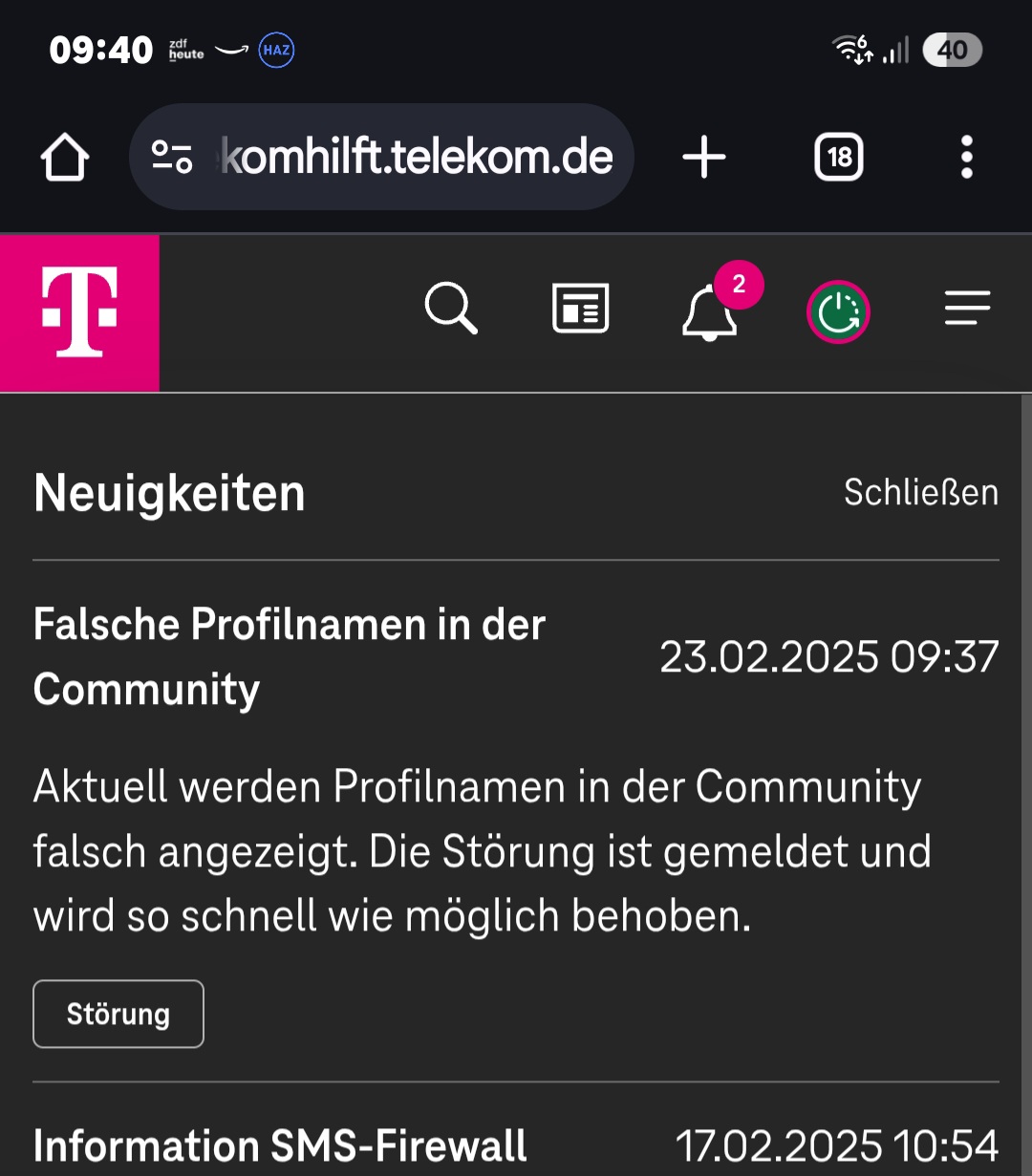The height and width of the screenshot is (1176, 1032).
Task: Open the Information SMS-Firewall news item
Action: 280,1145
